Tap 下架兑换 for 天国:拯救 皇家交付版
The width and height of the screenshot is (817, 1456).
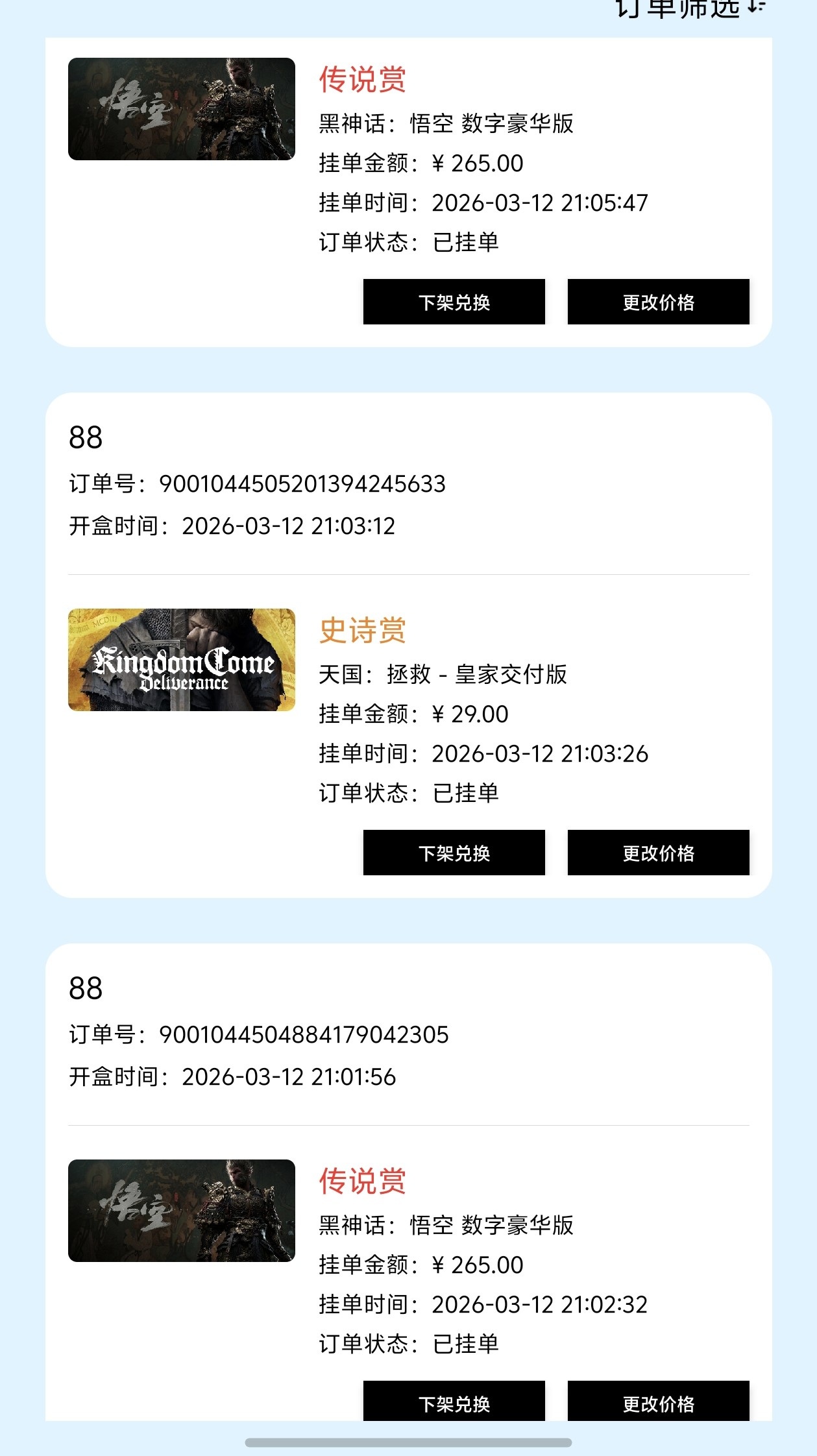[x=454, y=853]
